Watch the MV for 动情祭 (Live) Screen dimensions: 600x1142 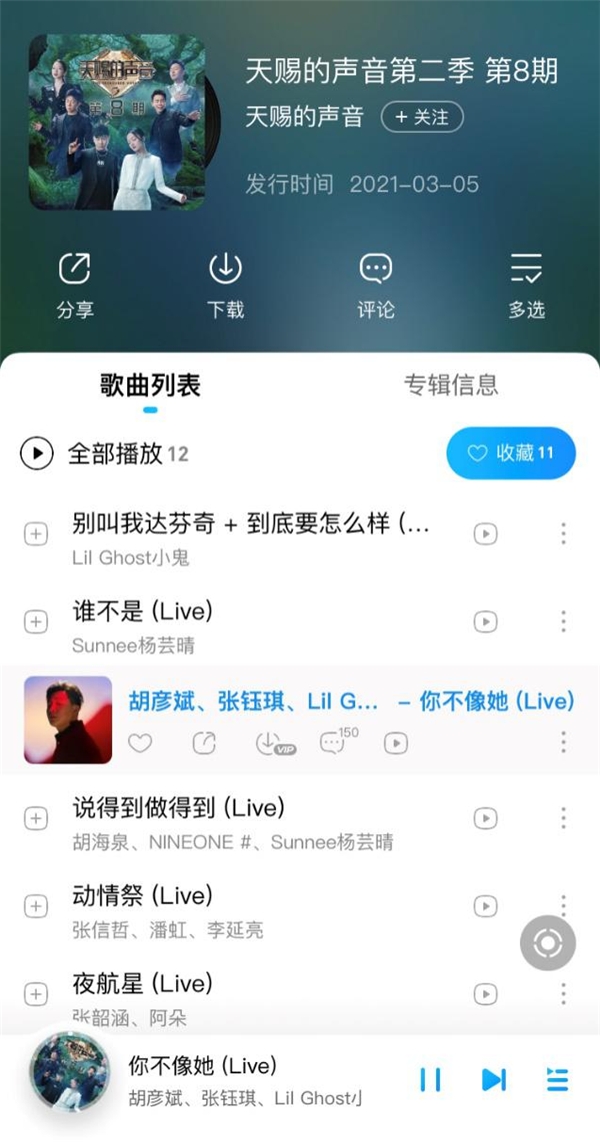click(x=485, y=906)
